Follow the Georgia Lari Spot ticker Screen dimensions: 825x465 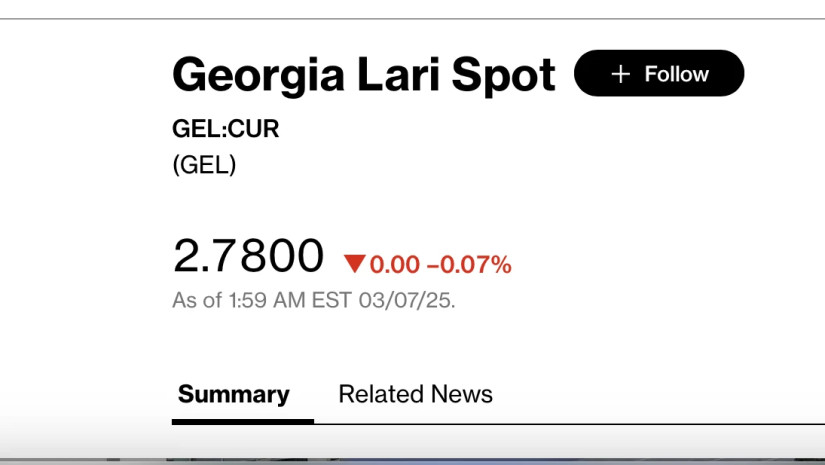coord(659,74)
